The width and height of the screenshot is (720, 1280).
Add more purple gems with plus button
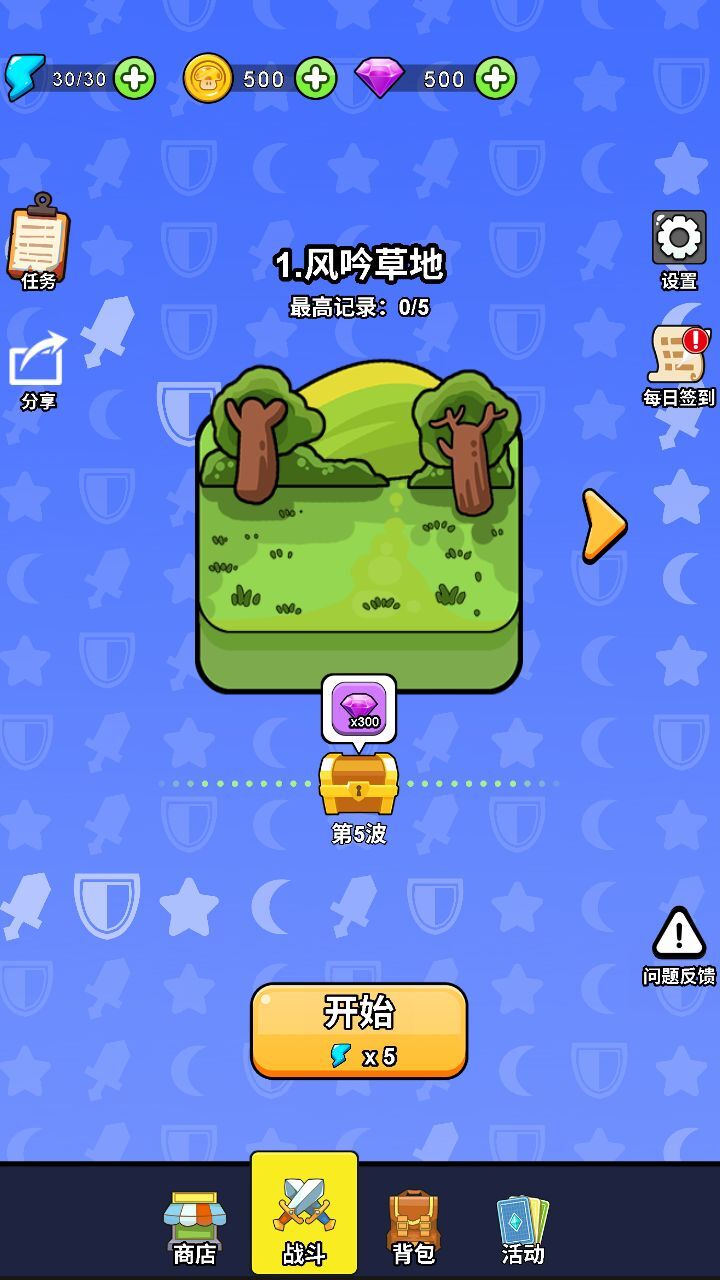(495, 78)
